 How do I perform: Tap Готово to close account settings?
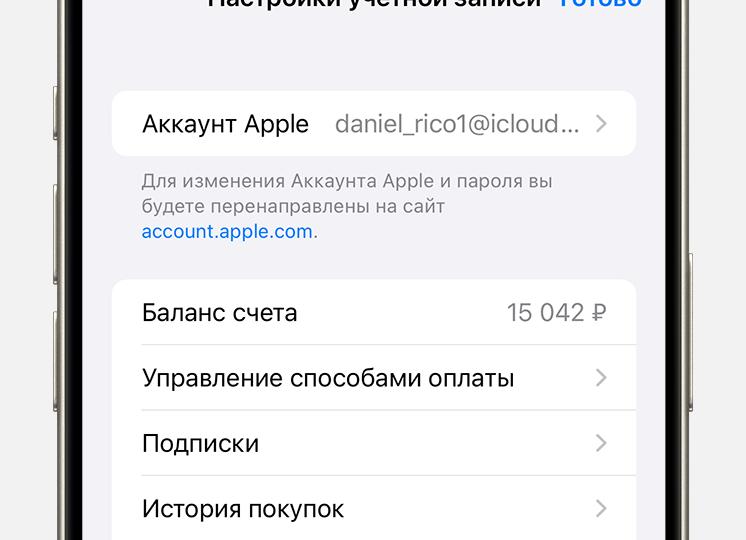(x=600, y=4)
